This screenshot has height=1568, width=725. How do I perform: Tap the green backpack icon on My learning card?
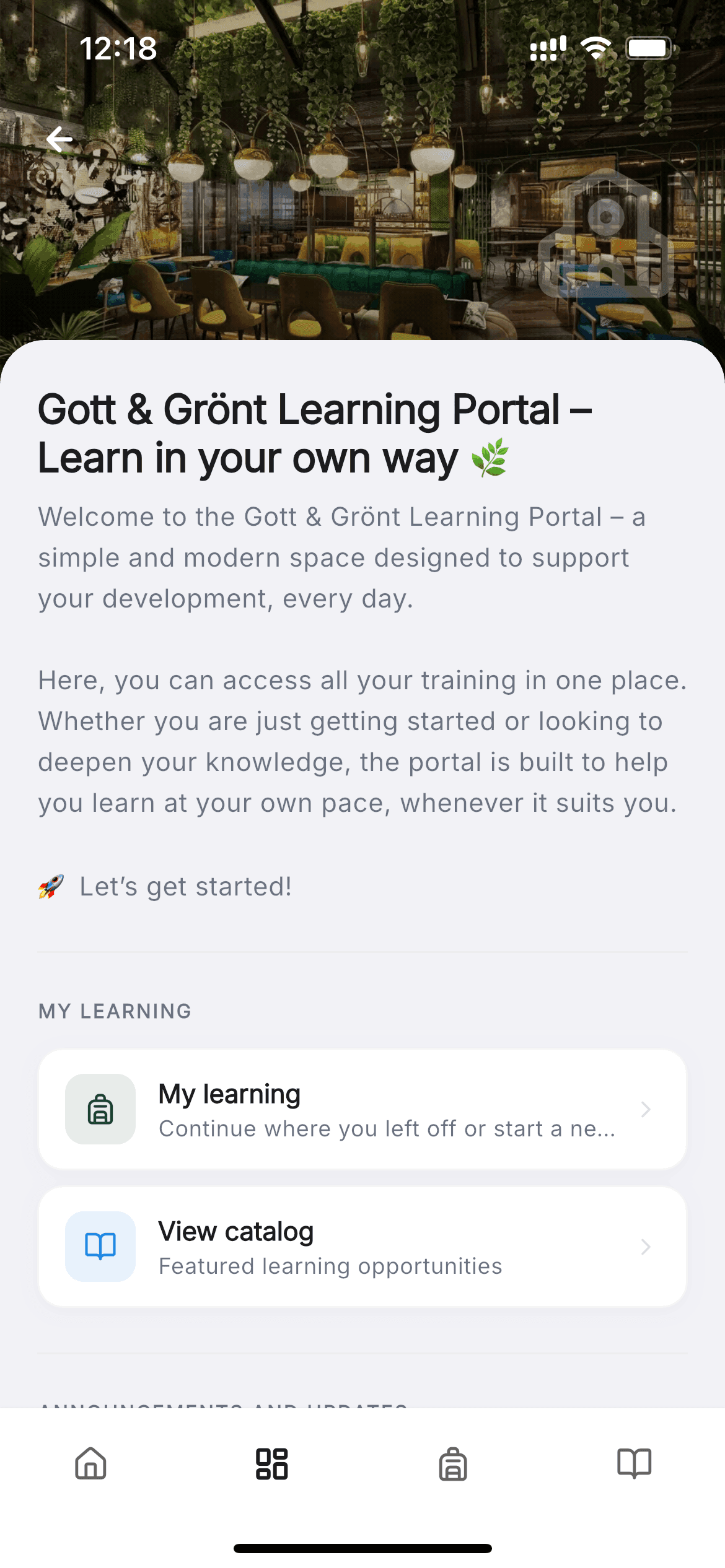coord(101,1109)
